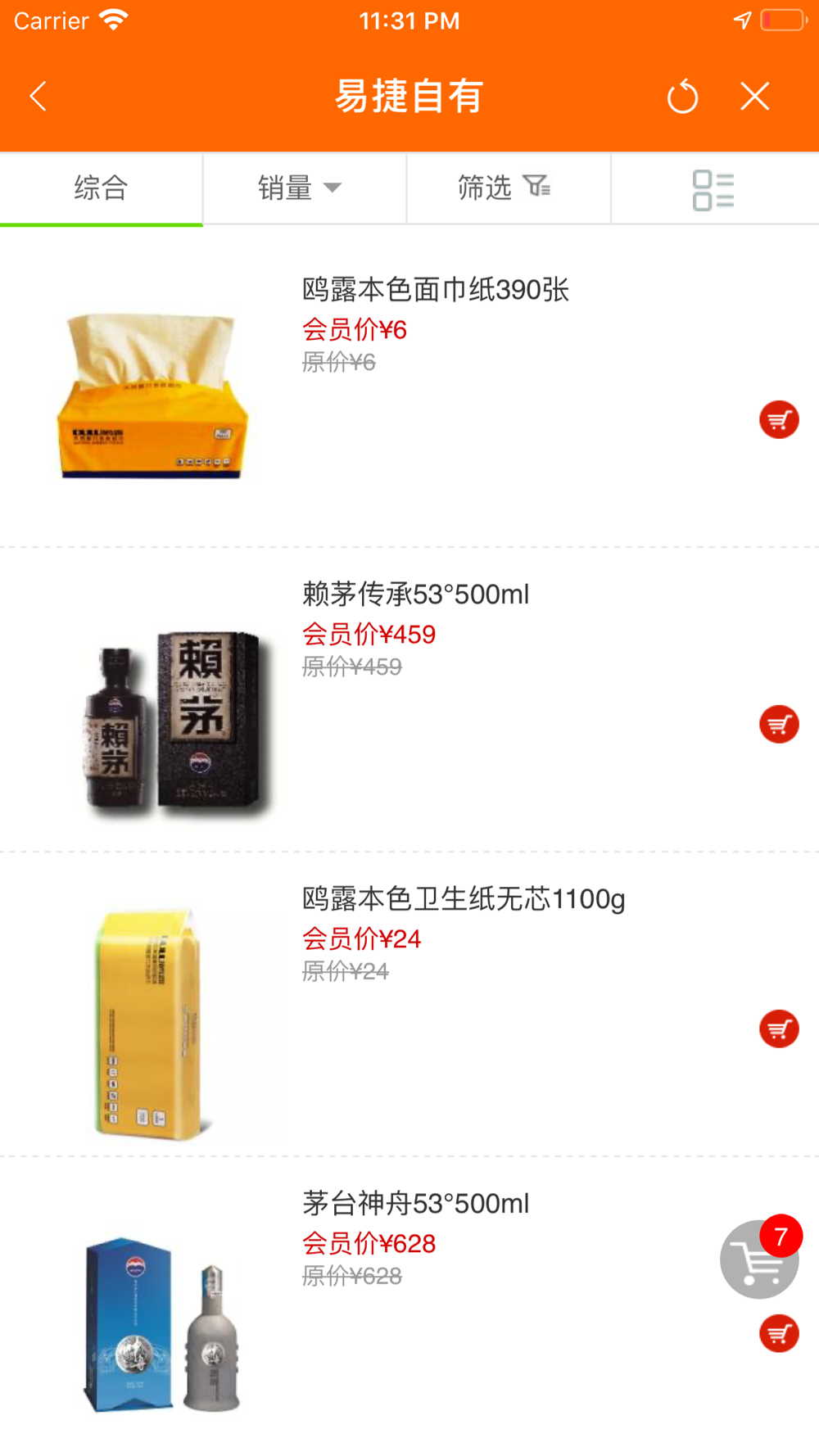Add 鸥露本色面巾纸390张 to cart
This screenshot has width=819, height=1456.
tap(779, 420)
